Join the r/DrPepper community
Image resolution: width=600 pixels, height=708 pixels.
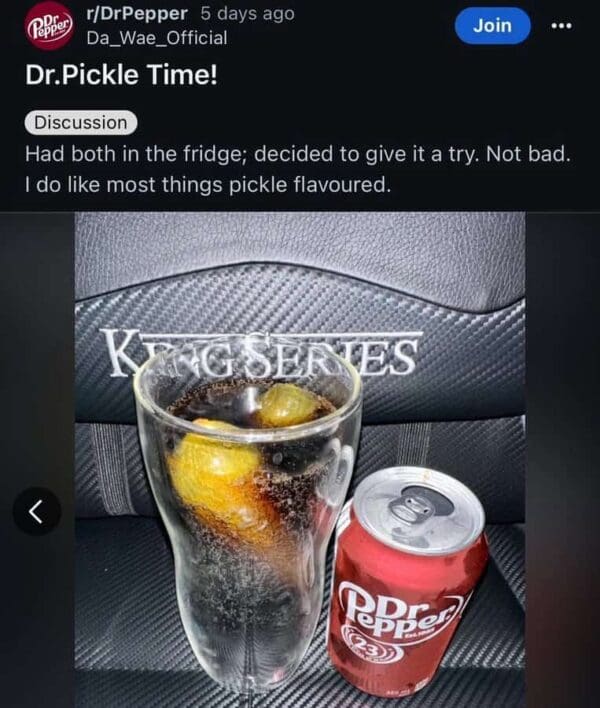tap(491, 26)
